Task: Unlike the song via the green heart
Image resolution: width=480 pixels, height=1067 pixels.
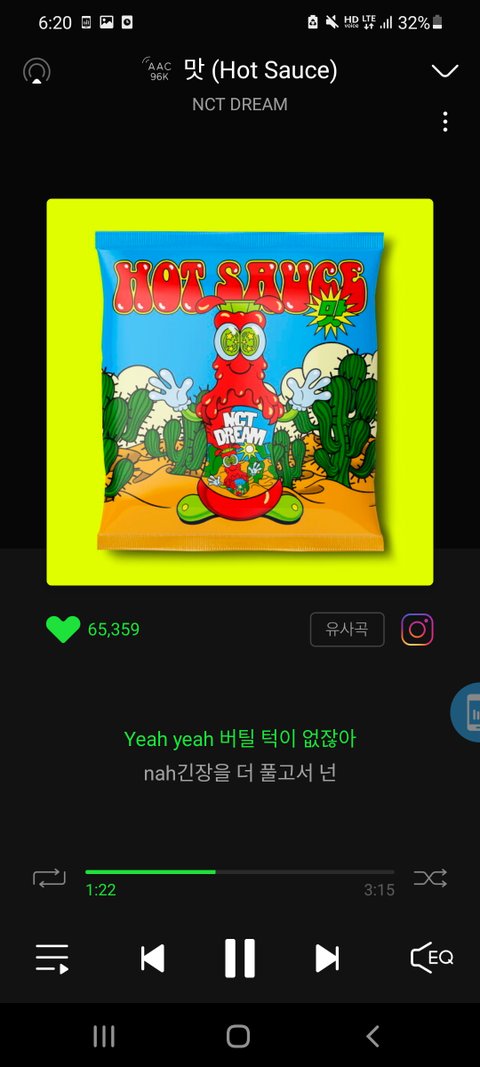Action: (x=63, y=629)
